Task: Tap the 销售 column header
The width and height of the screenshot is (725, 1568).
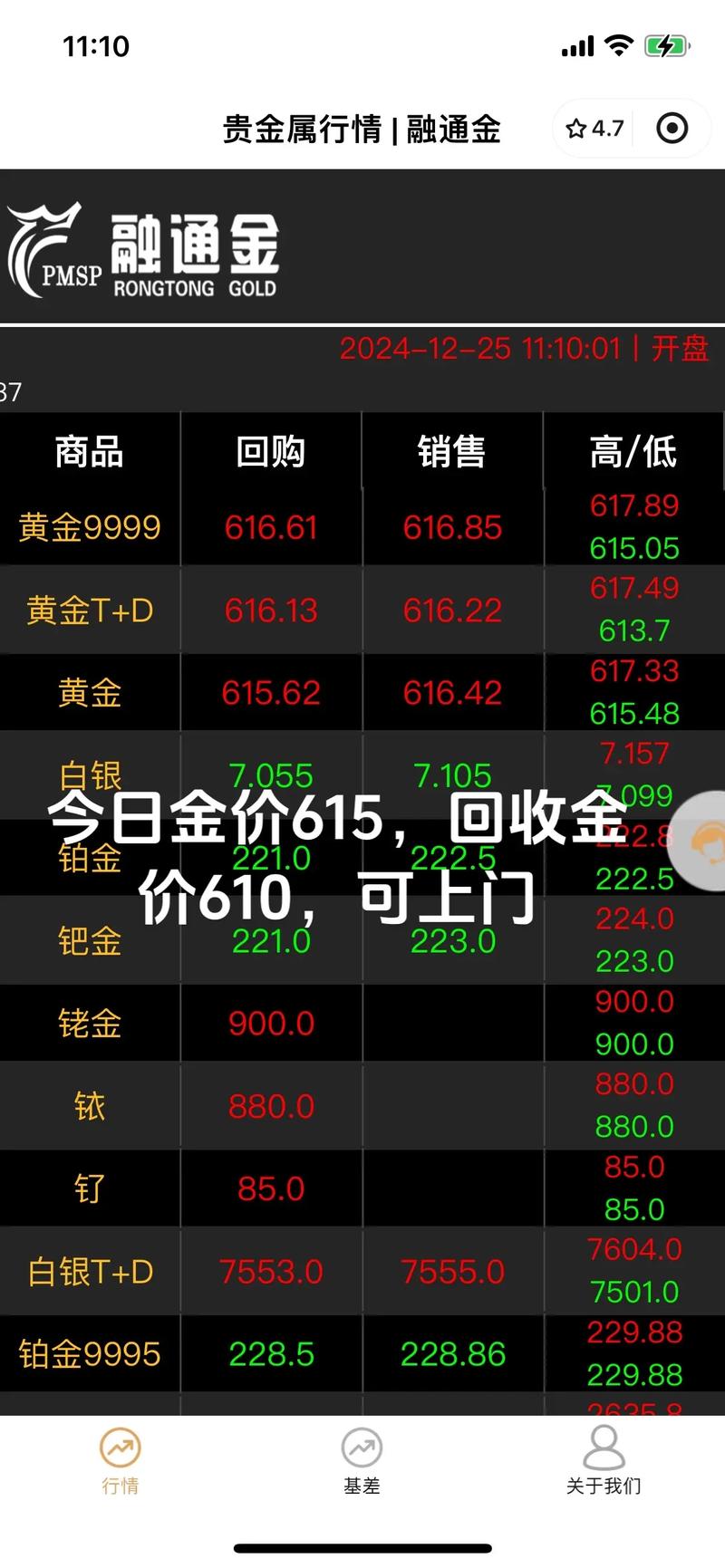Action: (452, 452)
